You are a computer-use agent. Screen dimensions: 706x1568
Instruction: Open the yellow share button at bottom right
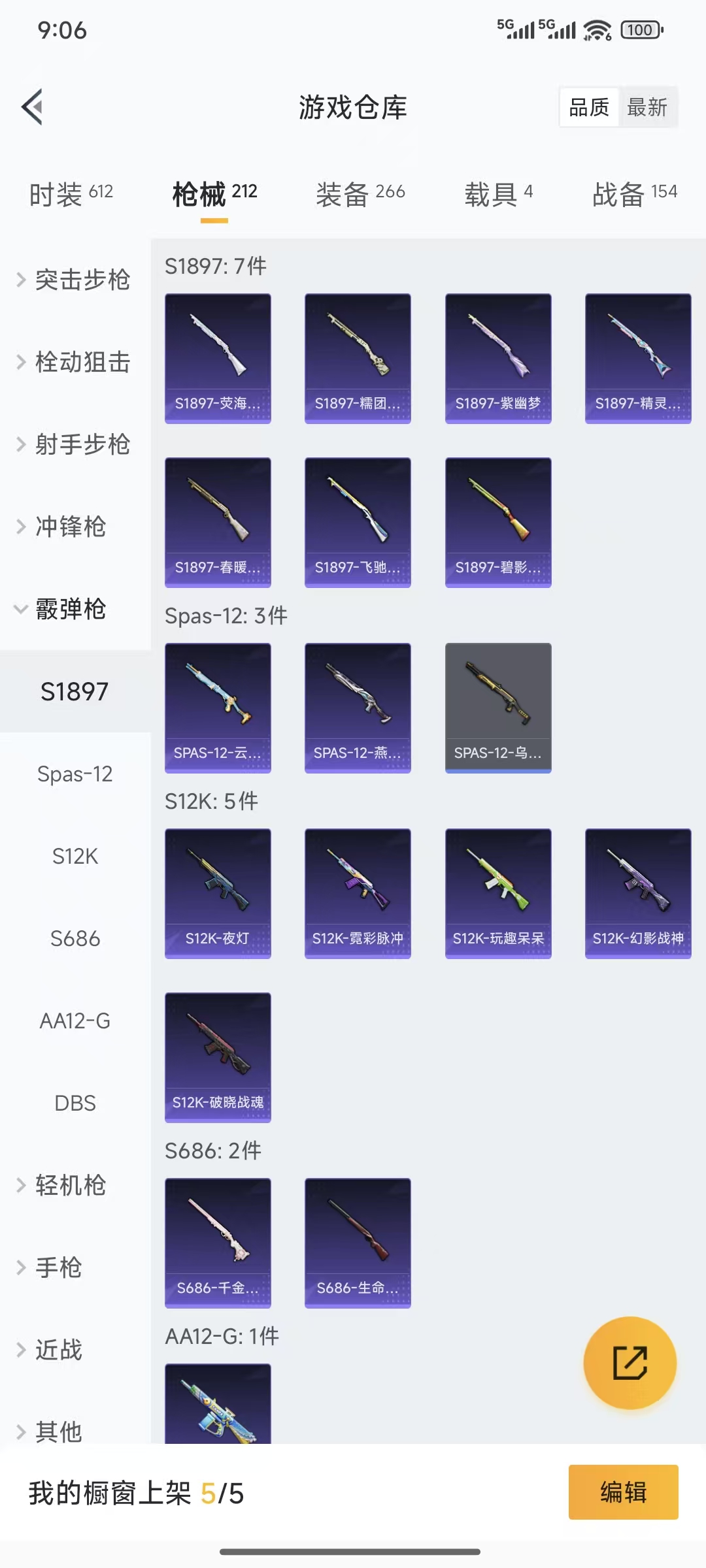[x=630, y=1365]
